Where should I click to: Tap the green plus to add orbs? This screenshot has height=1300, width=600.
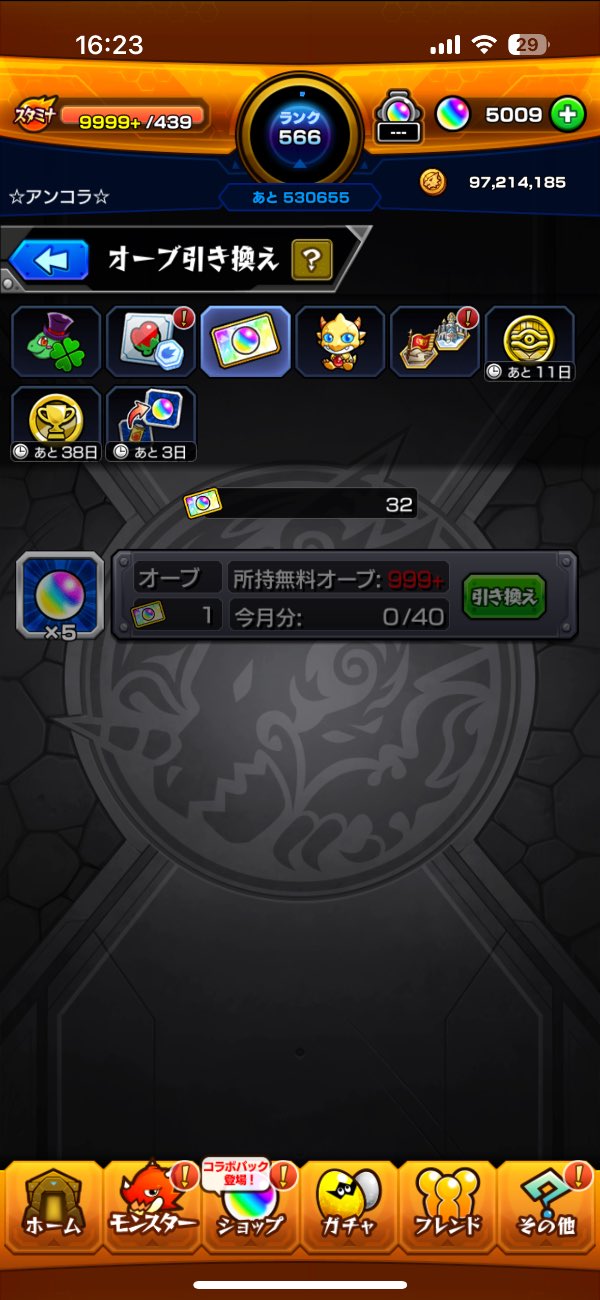click(x=567, y=115)
